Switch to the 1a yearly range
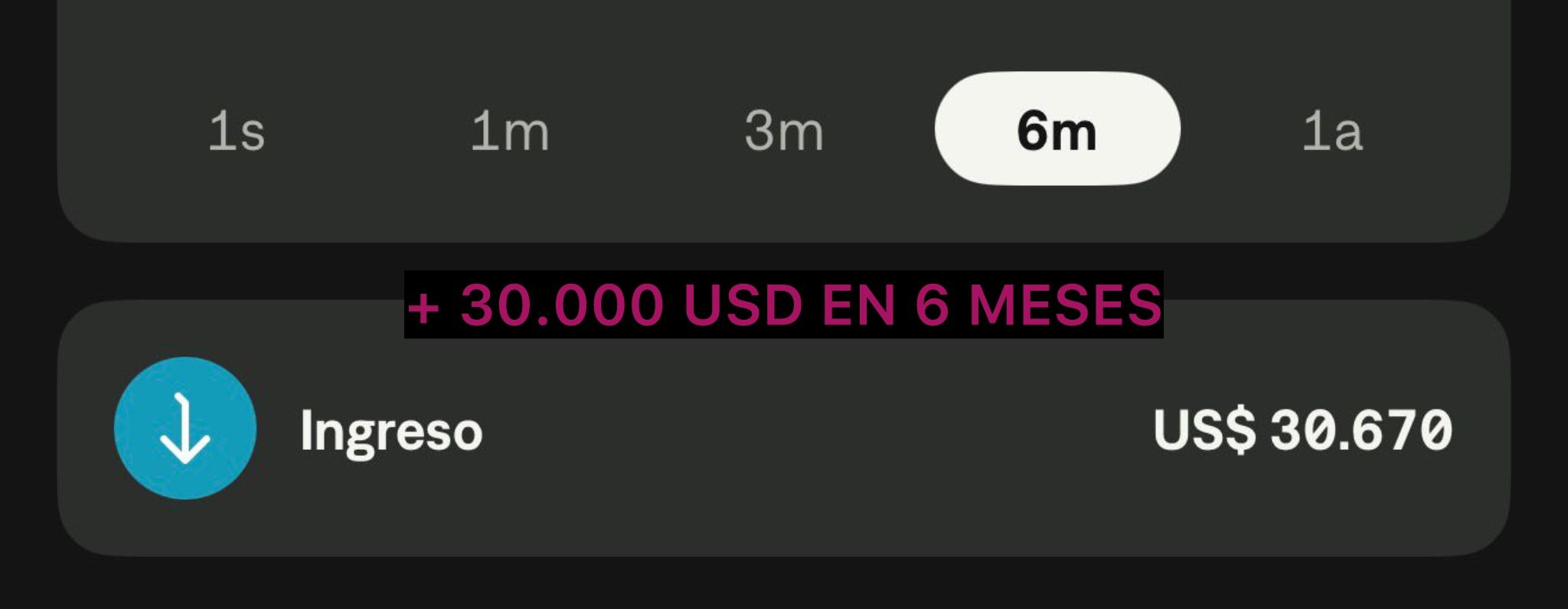 click(1332, 131)
